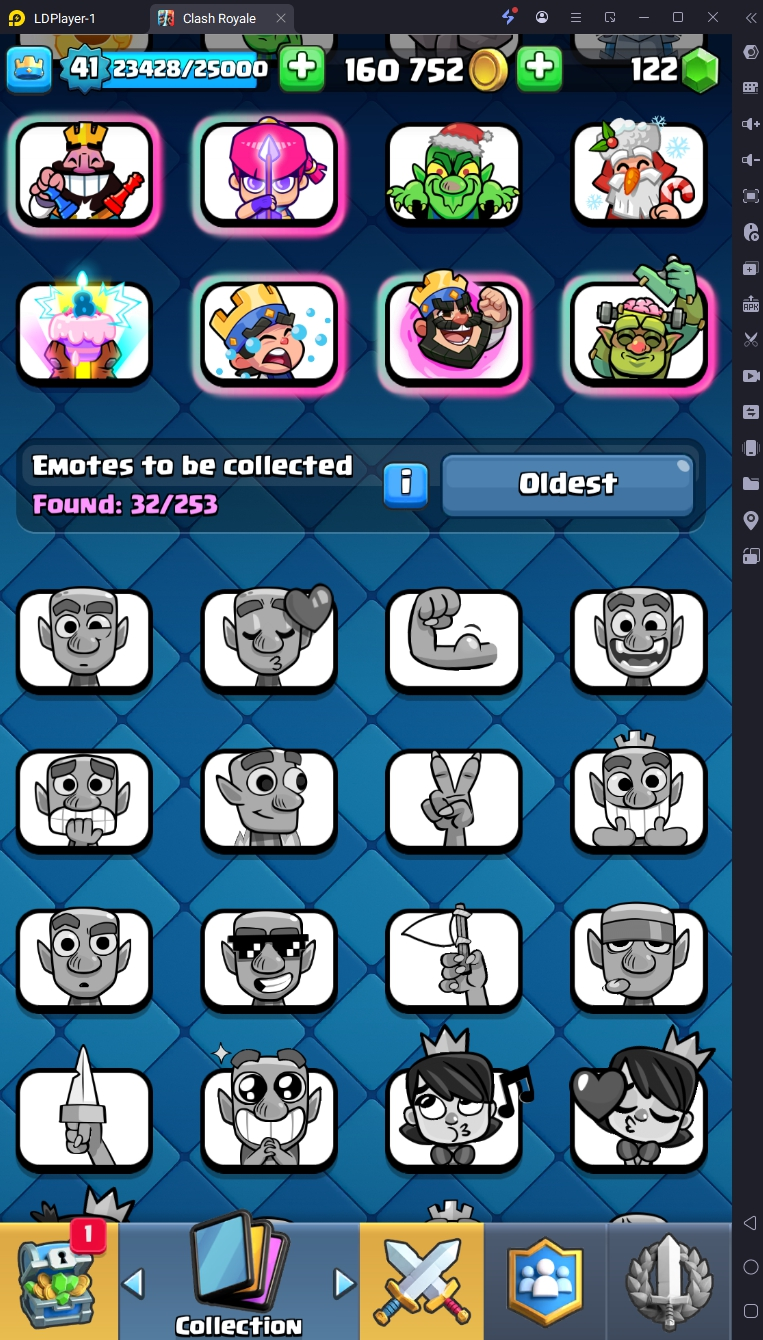The height and width of the screenshot is (1340, 763).
Task: Select the laughing king with chess pieces emote
Action: pos(84,174)
